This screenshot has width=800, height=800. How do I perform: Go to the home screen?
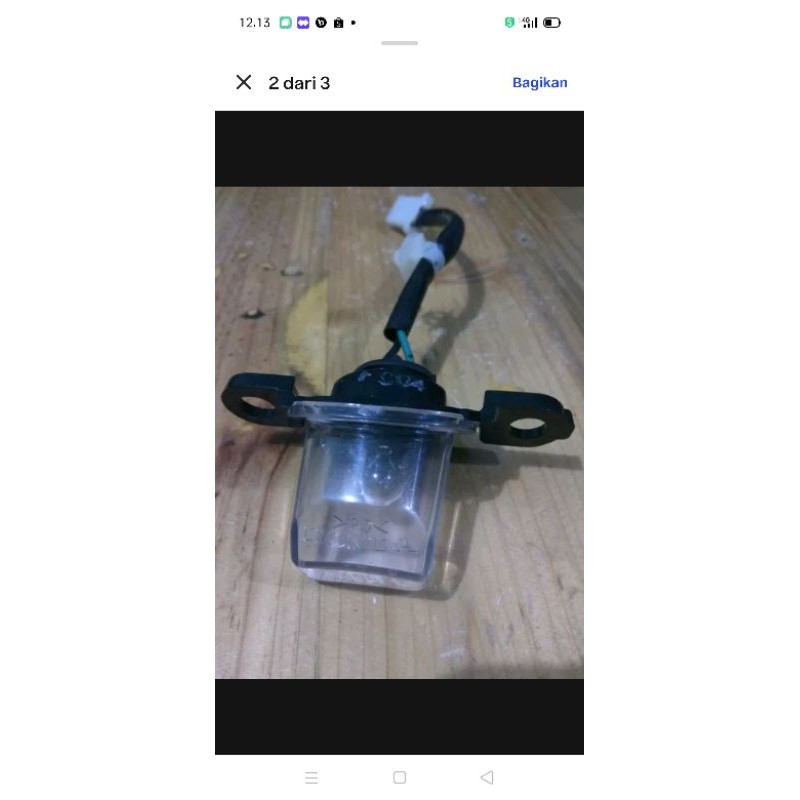[399, 777]
